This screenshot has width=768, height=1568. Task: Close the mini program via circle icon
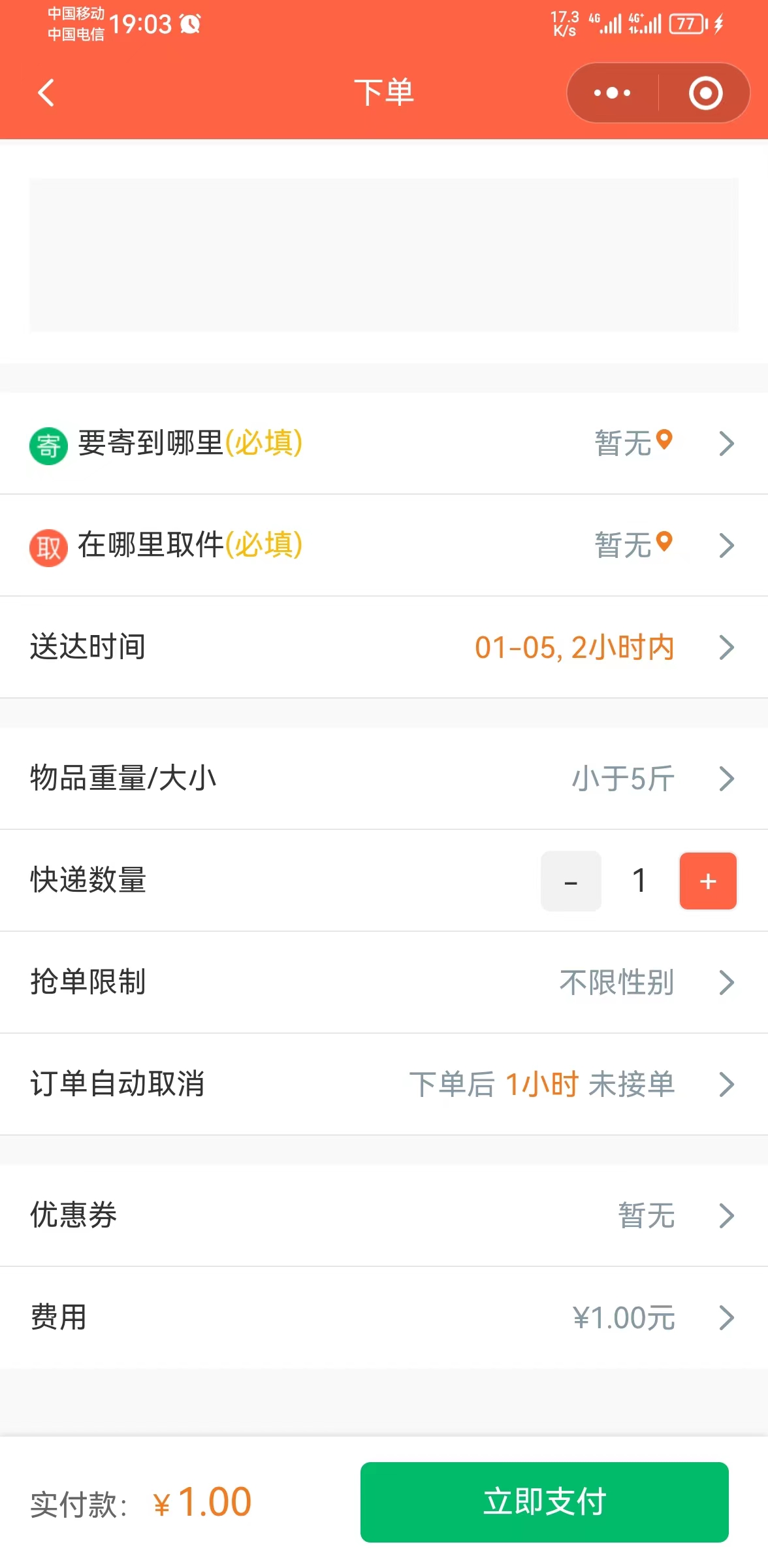(705, 93)
